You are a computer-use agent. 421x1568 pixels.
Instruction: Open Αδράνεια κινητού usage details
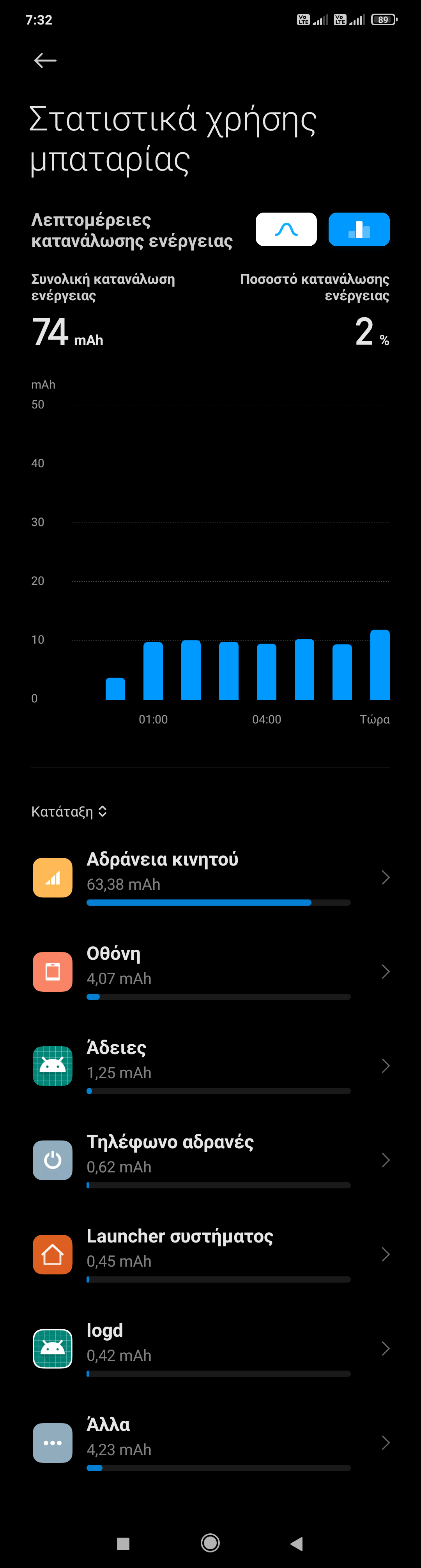tap(210, 877)
